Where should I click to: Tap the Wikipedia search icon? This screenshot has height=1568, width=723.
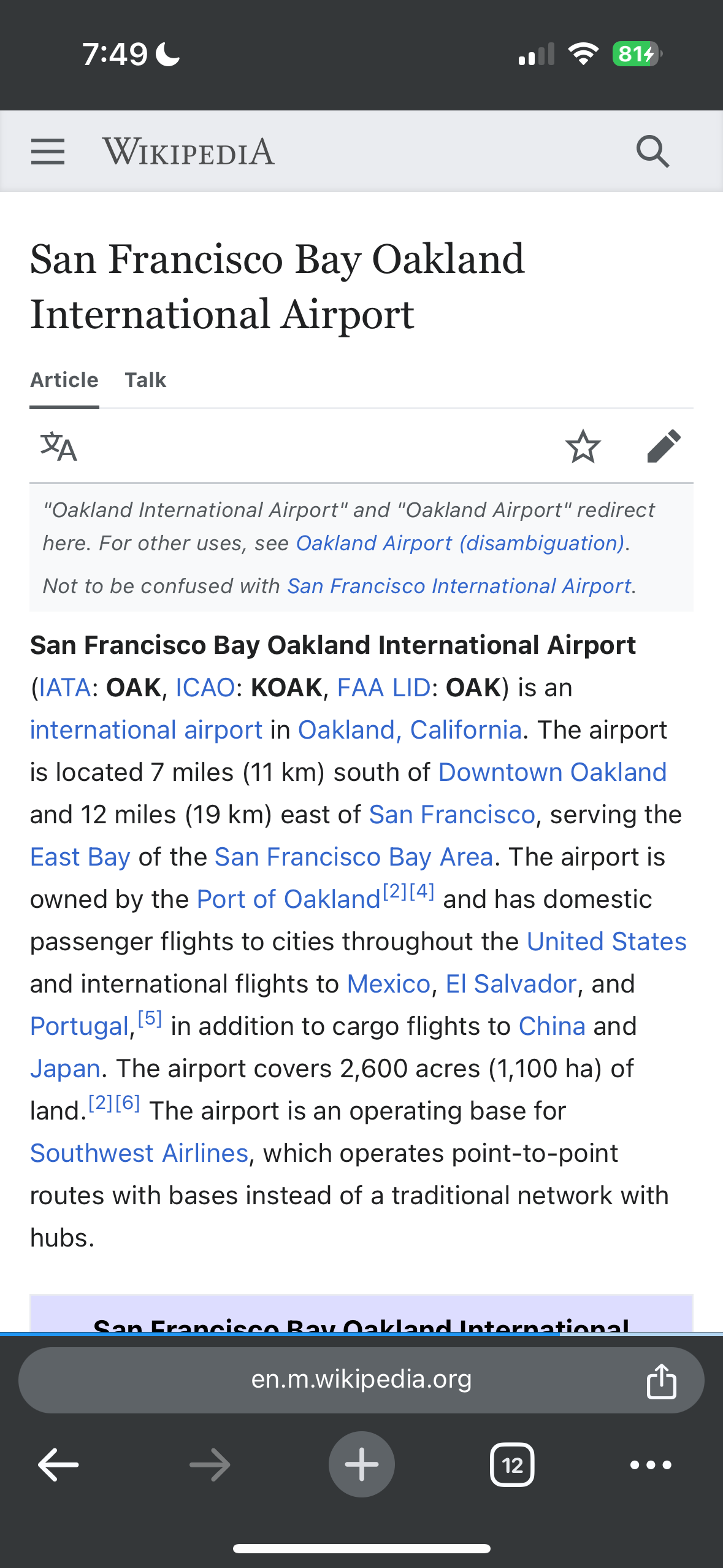[652, 152]
